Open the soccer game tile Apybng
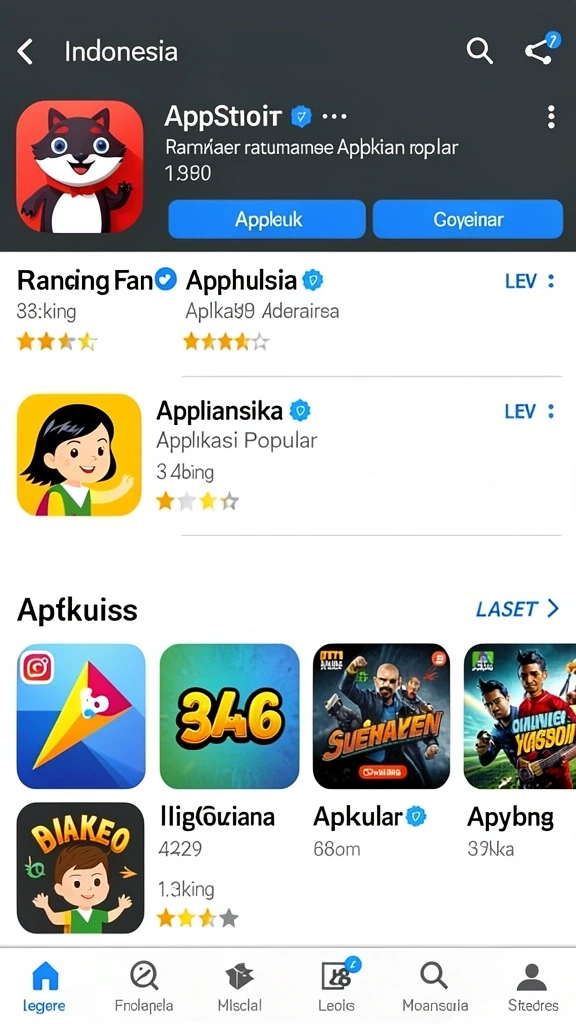 click(x=520, y=716)
